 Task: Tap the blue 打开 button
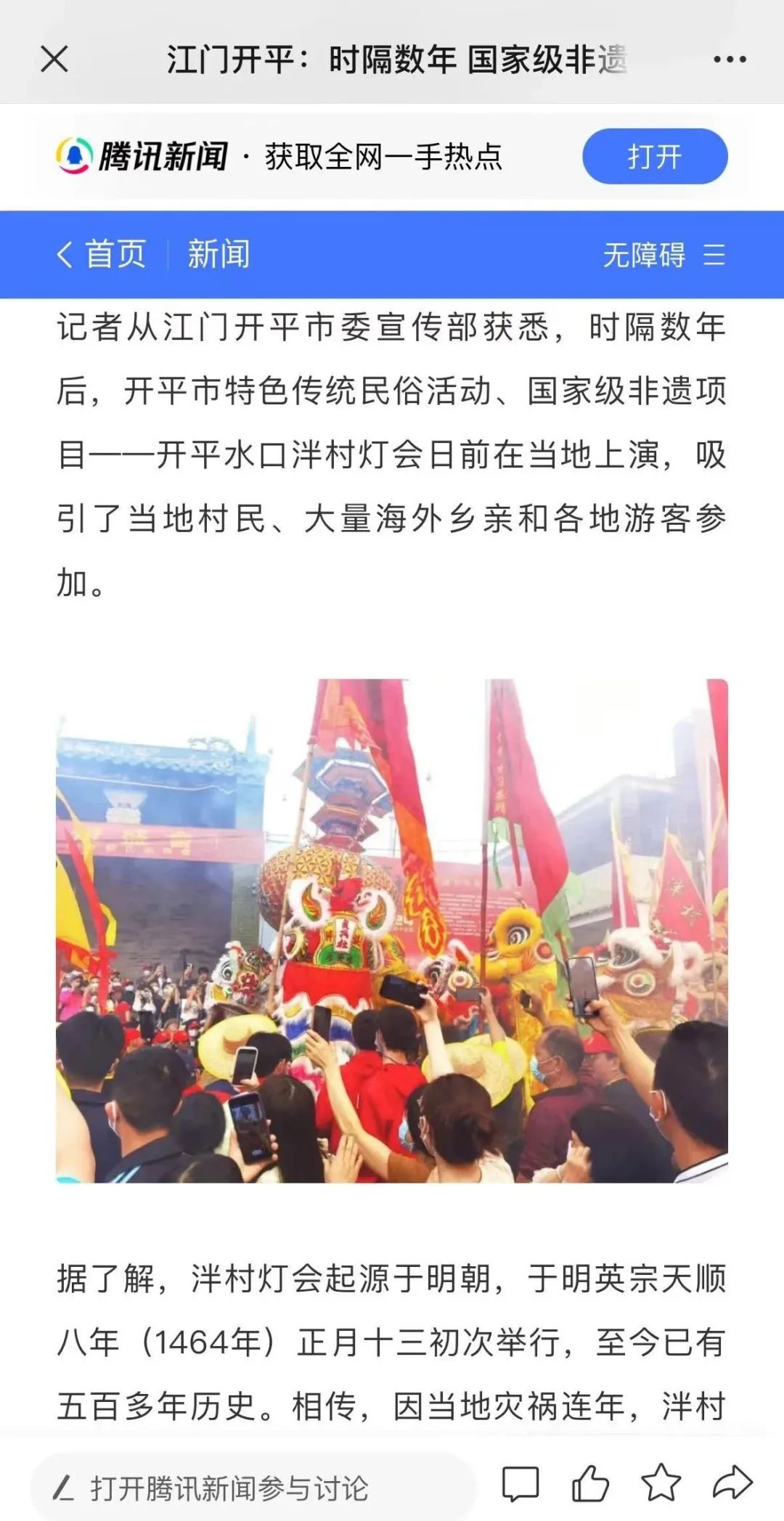(654, 156)
